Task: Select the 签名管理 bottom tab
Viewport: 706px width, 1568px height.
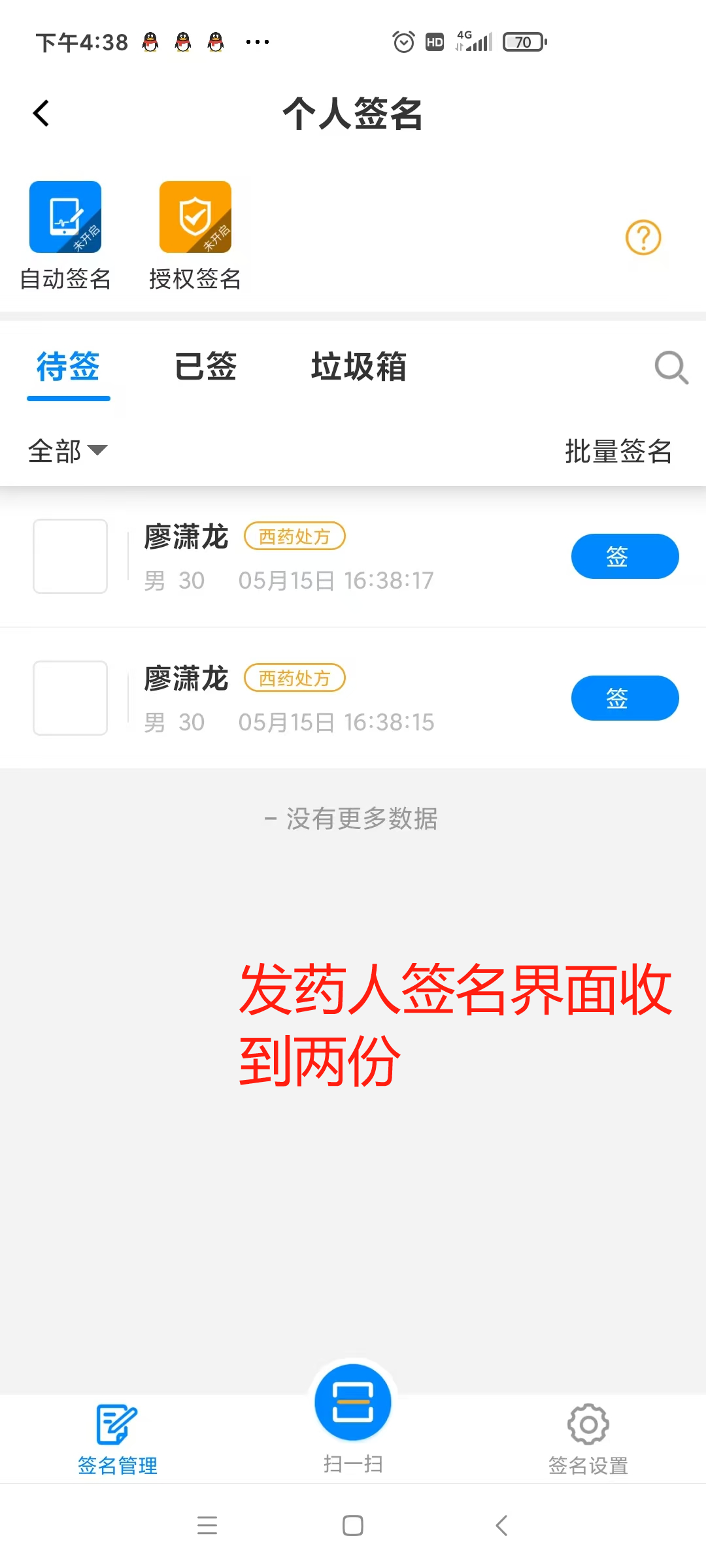Action: coord(118,1437)
